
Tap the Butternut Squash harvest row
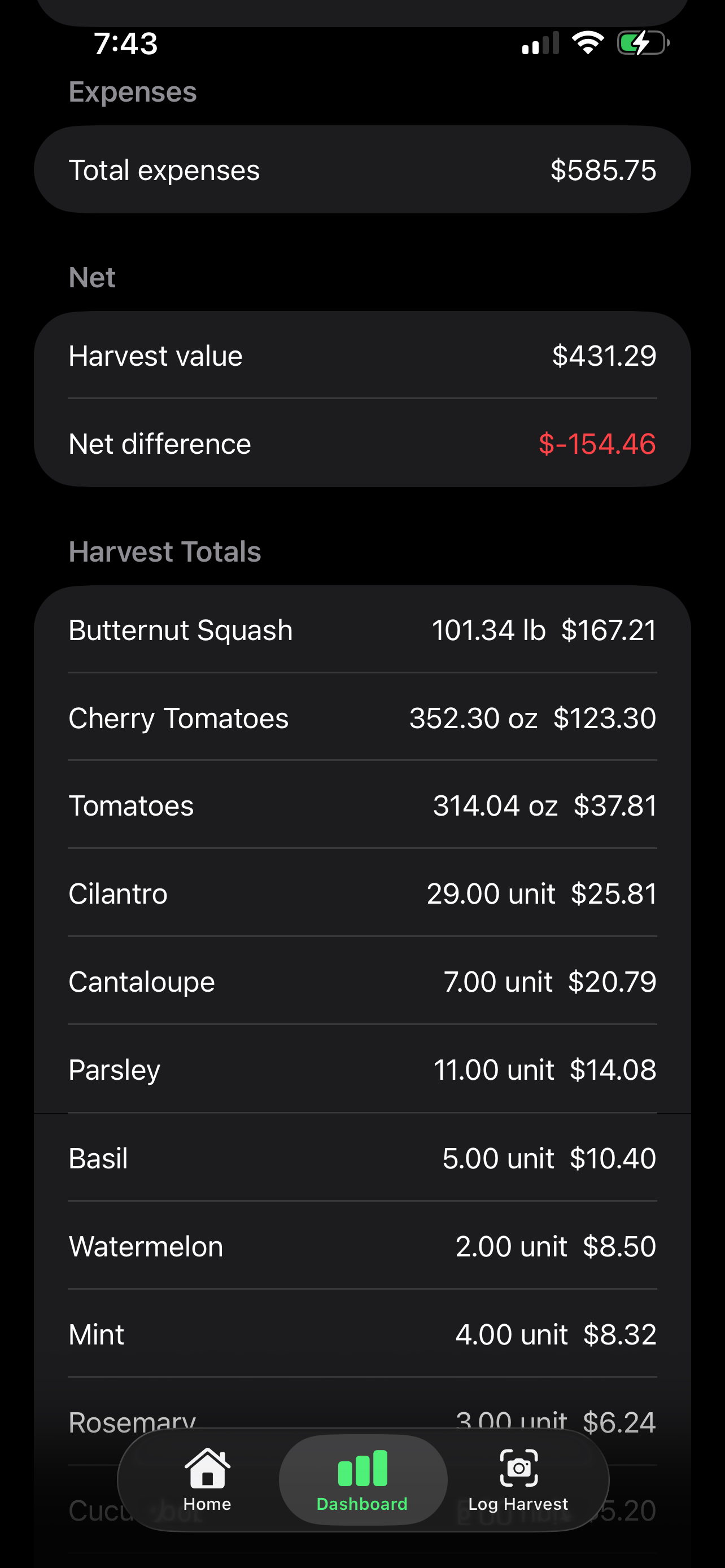tap(362, 630)
